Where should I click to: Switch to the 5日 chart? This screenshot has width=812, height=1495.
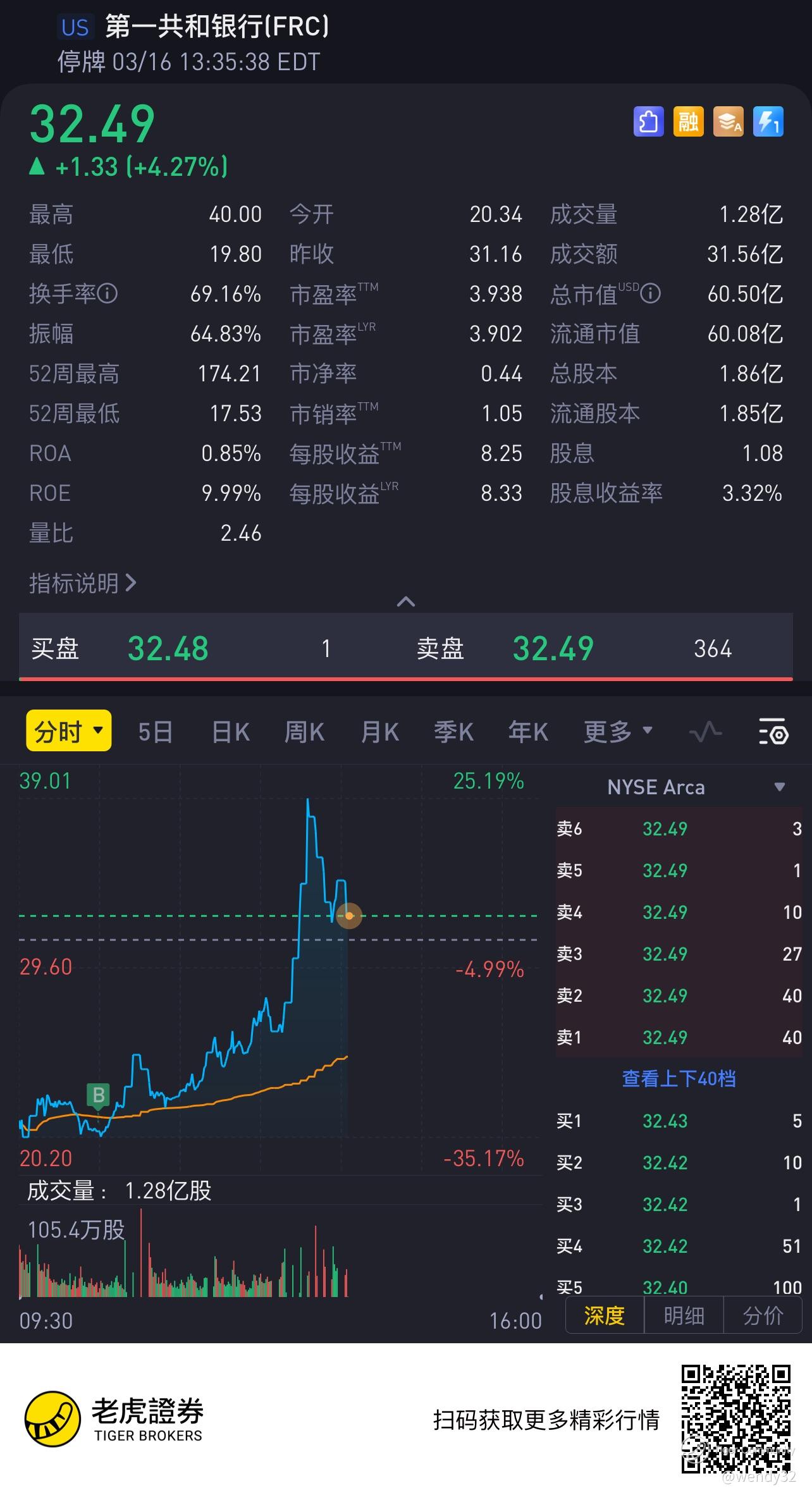tap(155, 732)
